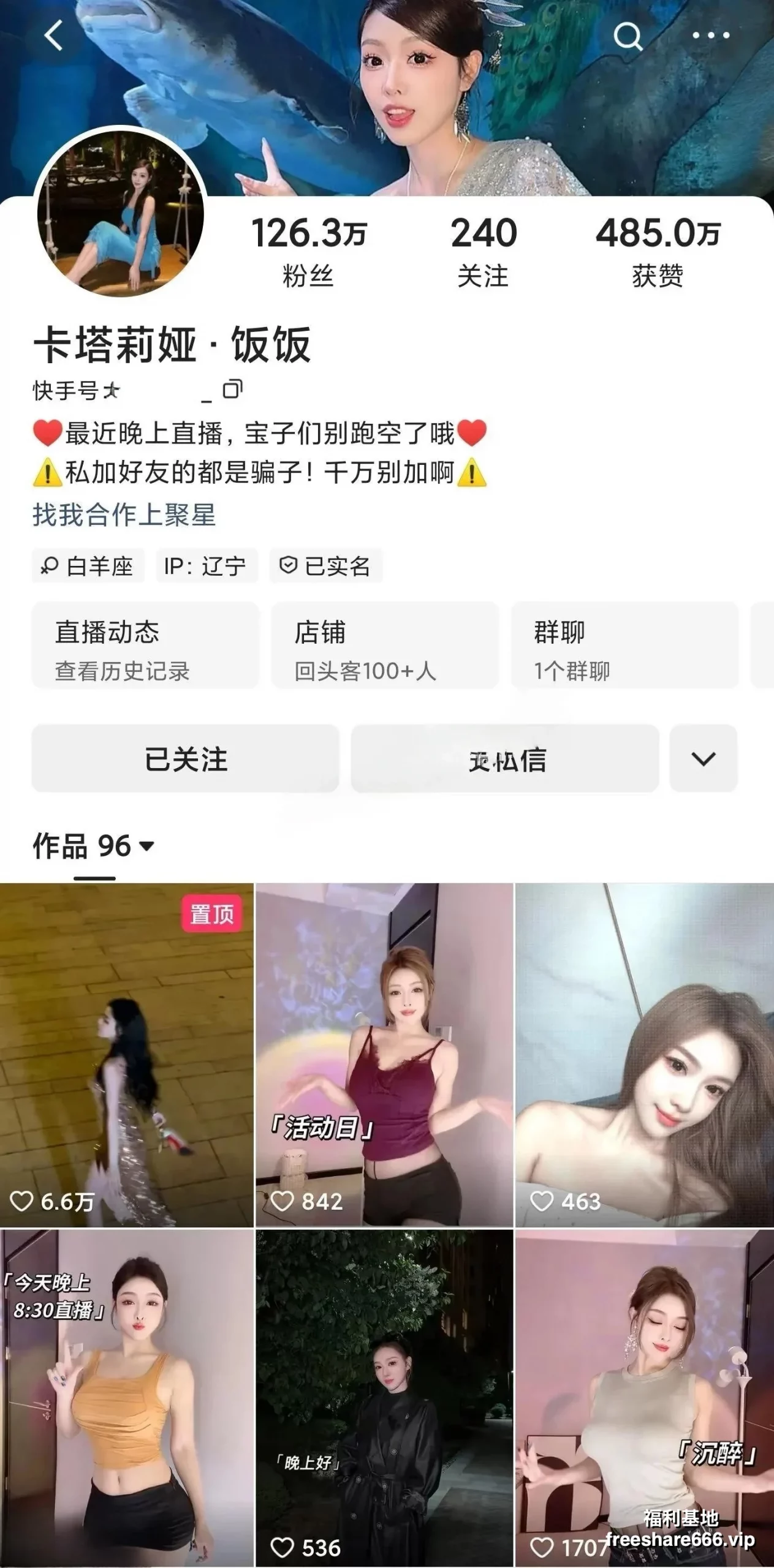The height and width of the screenshot is (1568, 774).
Task: Play the pinned 置顶 video
Action: [x=126, y=1055]
